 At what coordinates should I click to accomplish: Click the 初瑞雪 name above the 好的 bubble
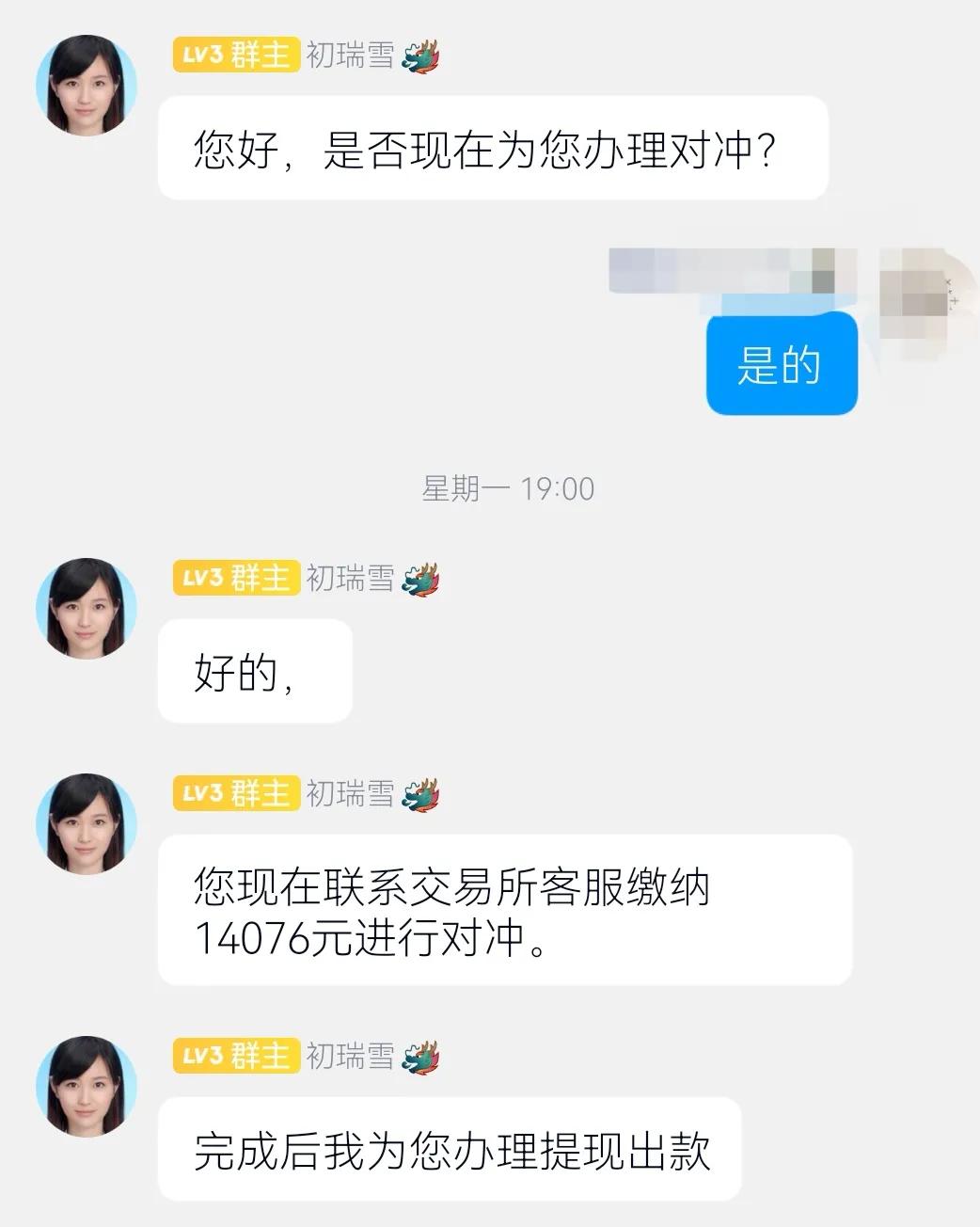350,581
